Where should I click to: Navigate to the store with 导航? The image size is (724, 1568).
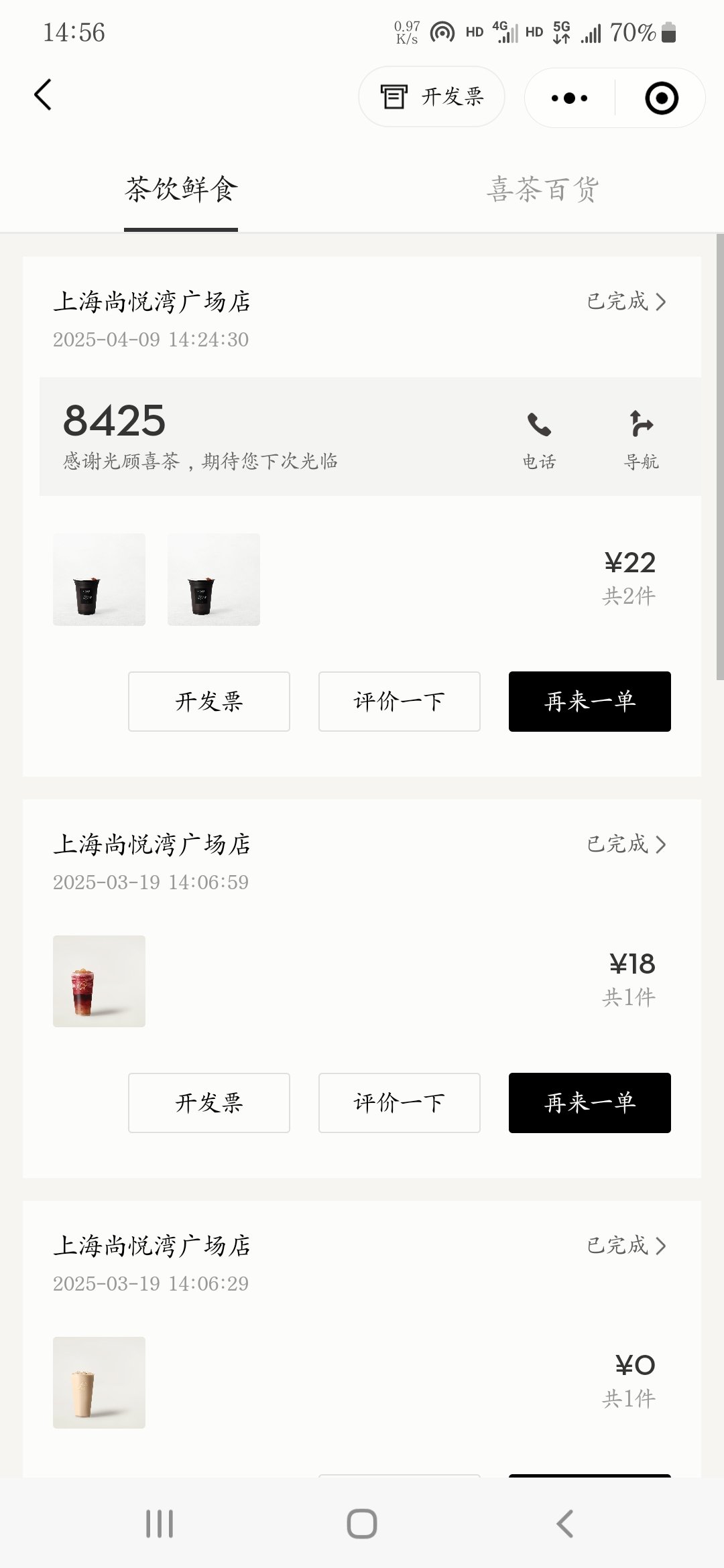click(642, 440)
